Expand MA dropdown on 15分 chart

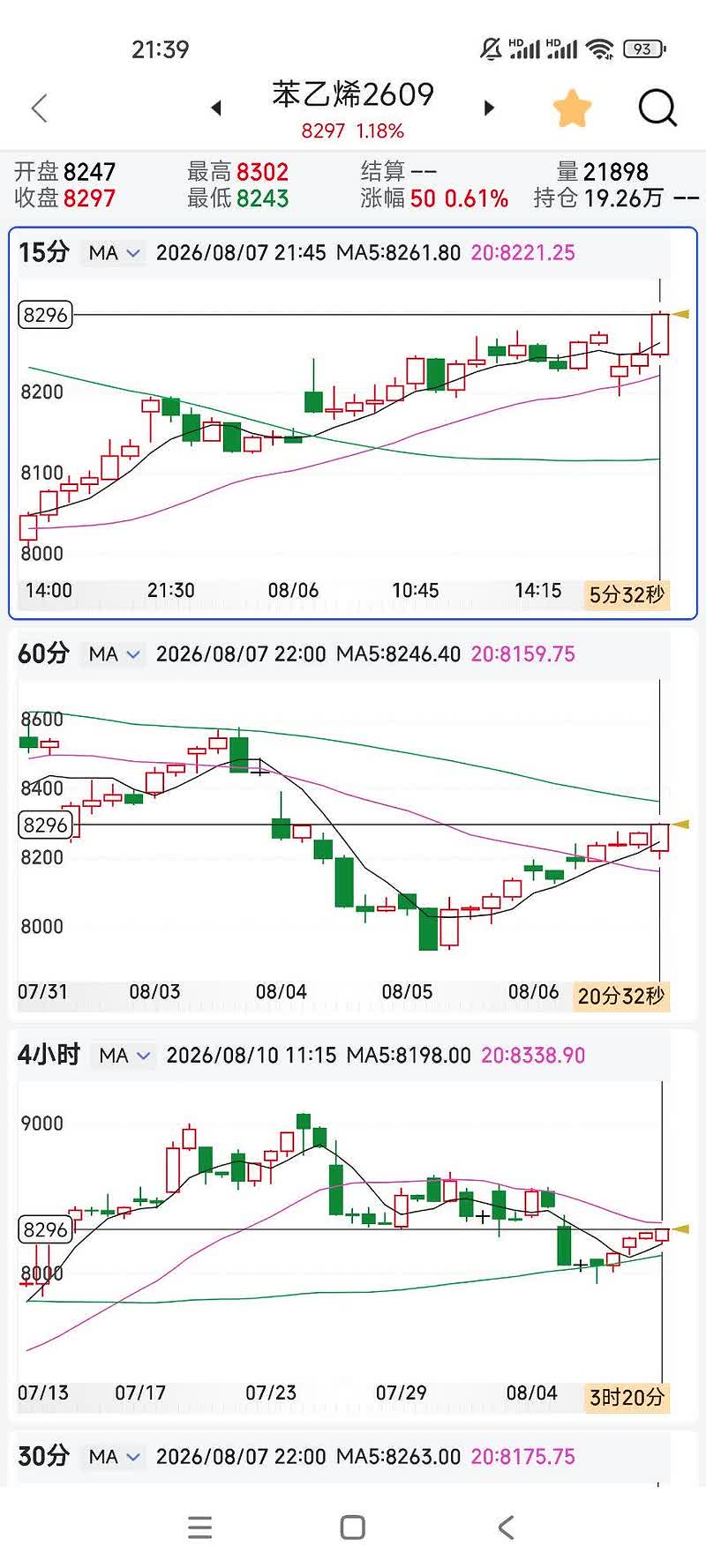click(x=115, y=253)
